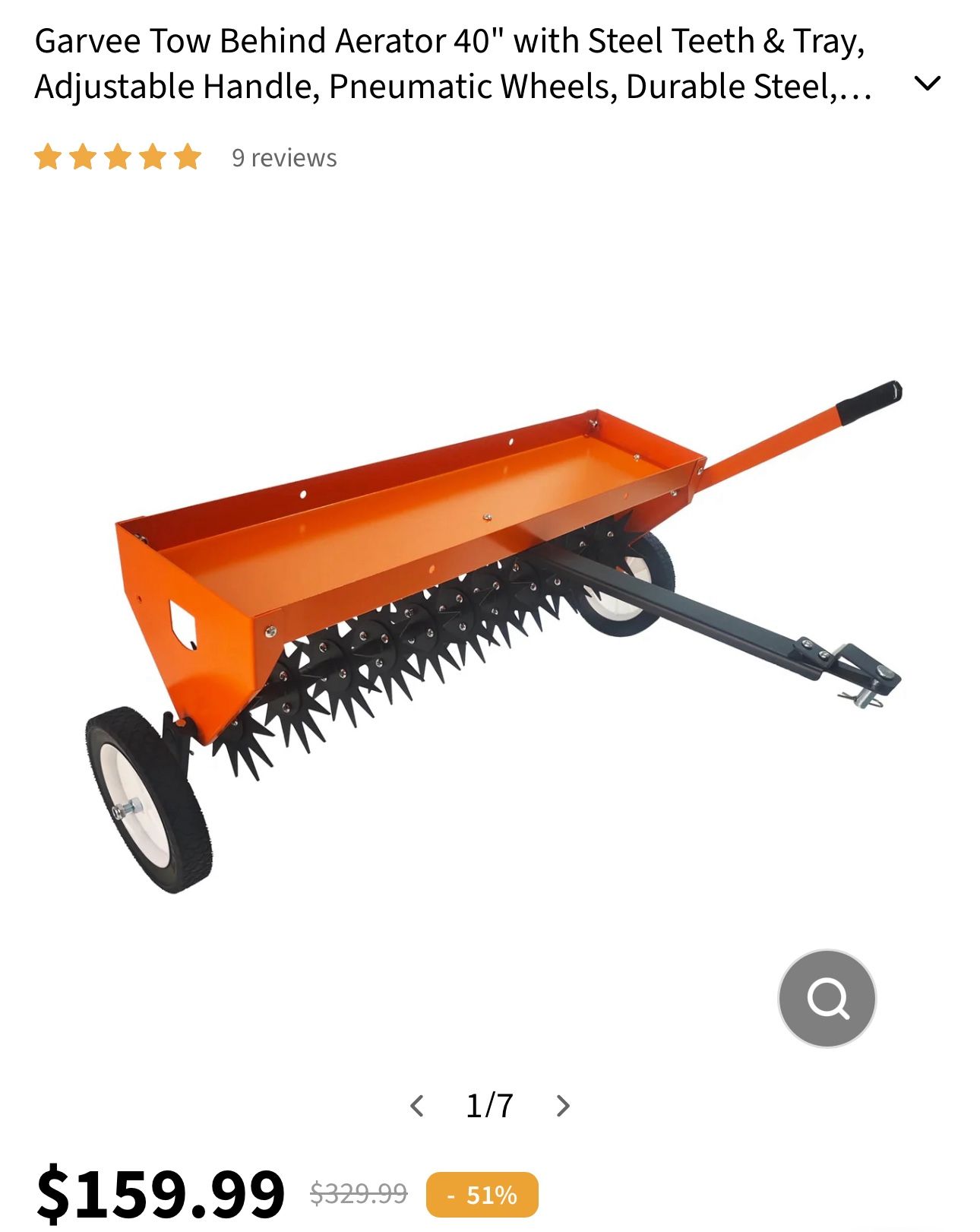Open the 9 reviews section
980x1232 pixels.
point(283,159)
